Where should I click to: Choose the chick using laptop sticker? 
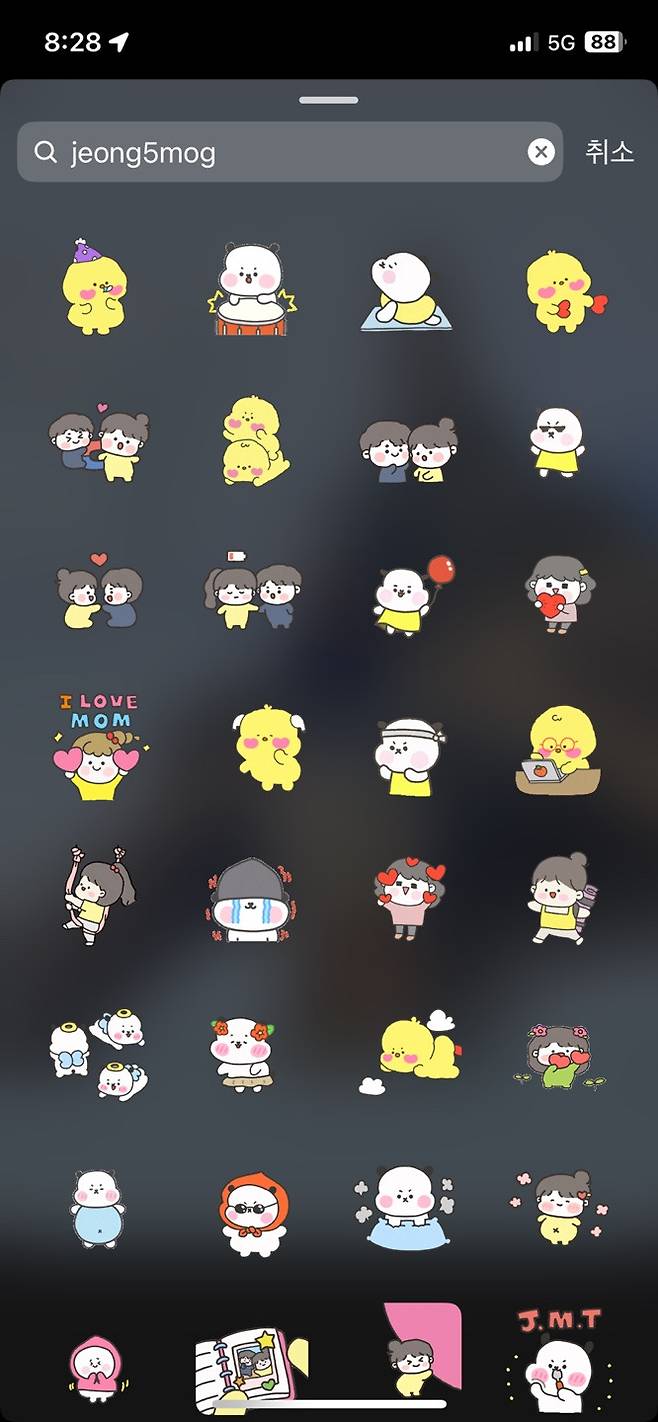pyautogui.click(x=557, y=750)
